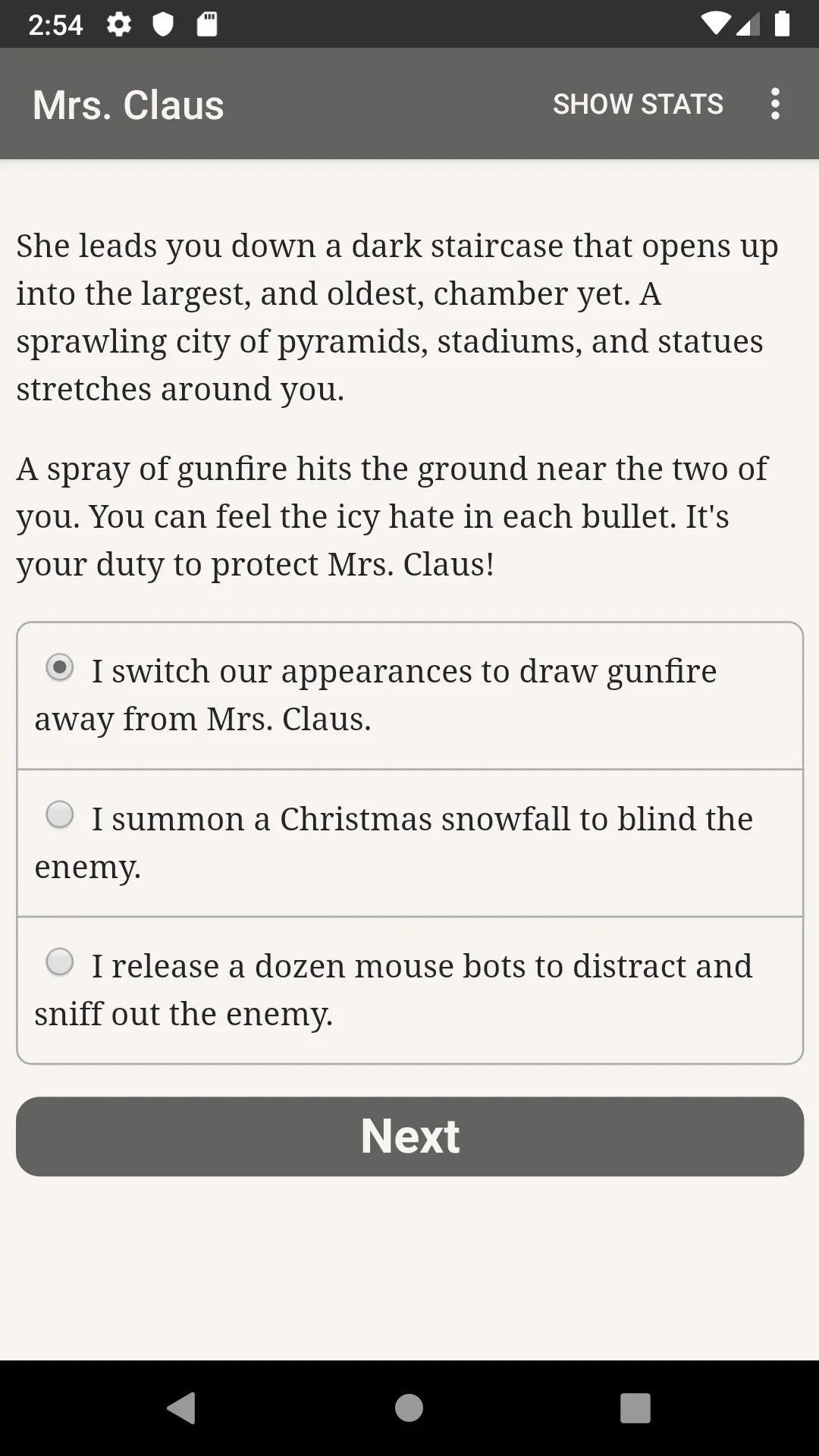Open the Show Stats screen
This screenshot has height=1456, width=819.
pos(638,104)
